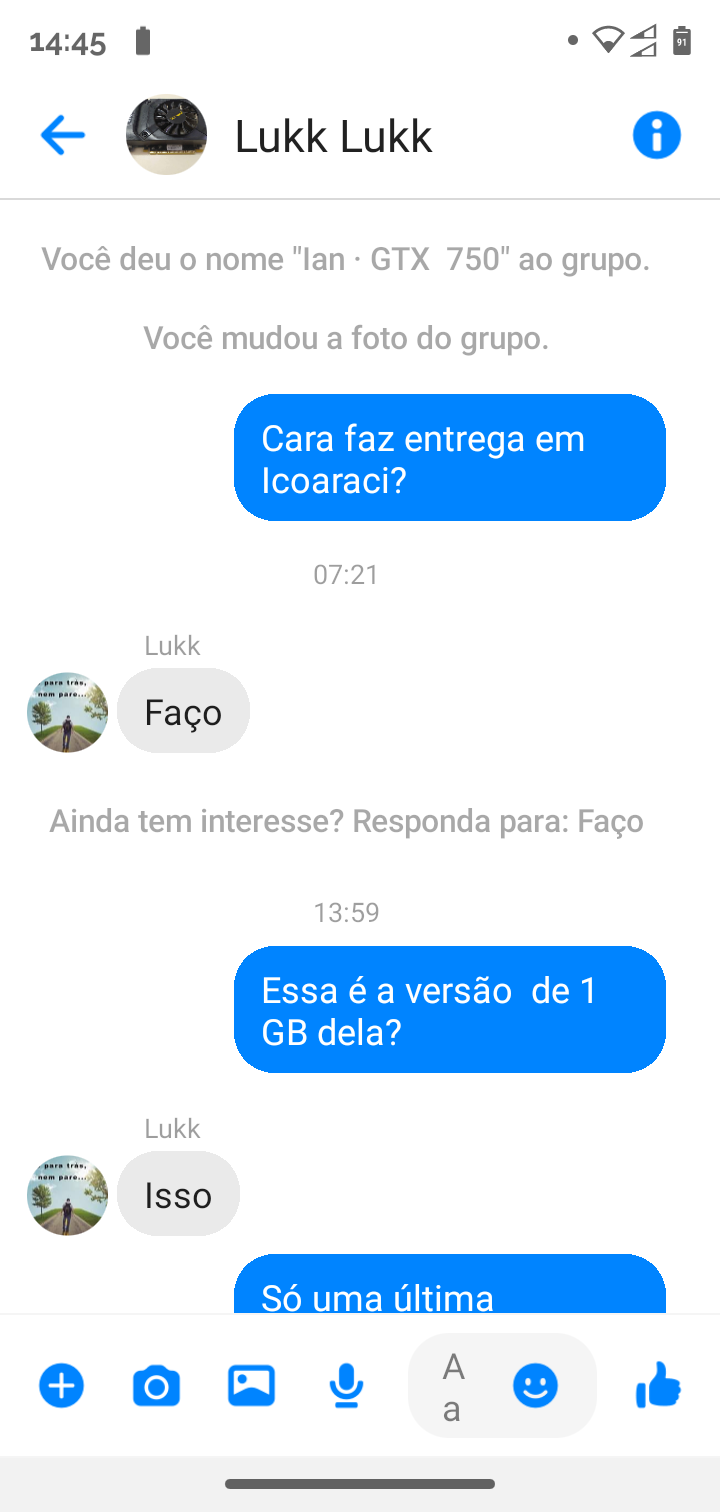The height and width of the screenshot is (1512, 720).
Task: Open Lukk's avatar next to "Faço"
Action: [67, 712]
